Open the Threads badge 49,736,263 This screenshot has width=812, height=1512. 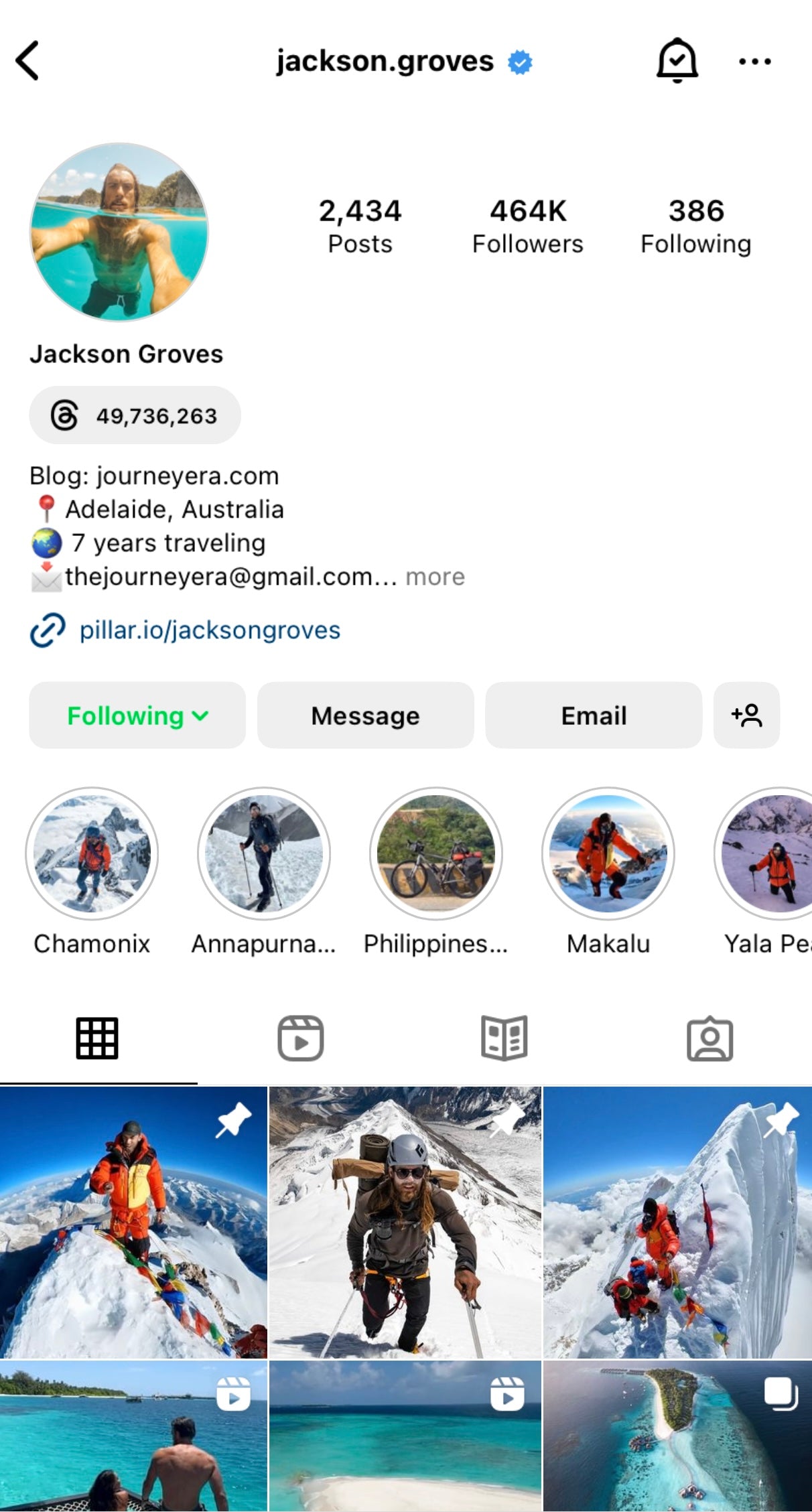click(135, 415)
